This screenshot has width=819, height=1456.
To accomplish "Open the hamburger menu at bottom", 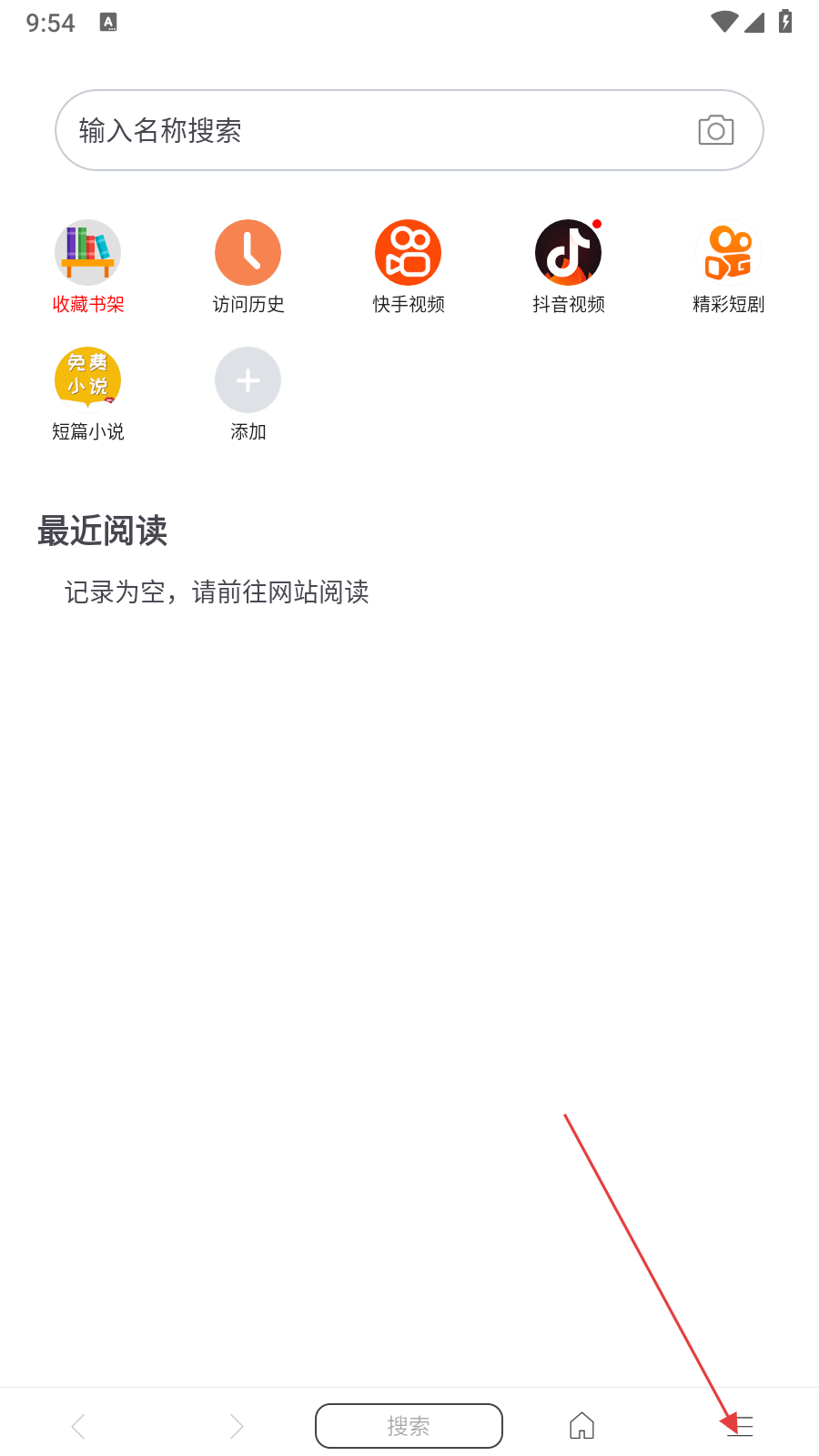I will point(741,1426).
